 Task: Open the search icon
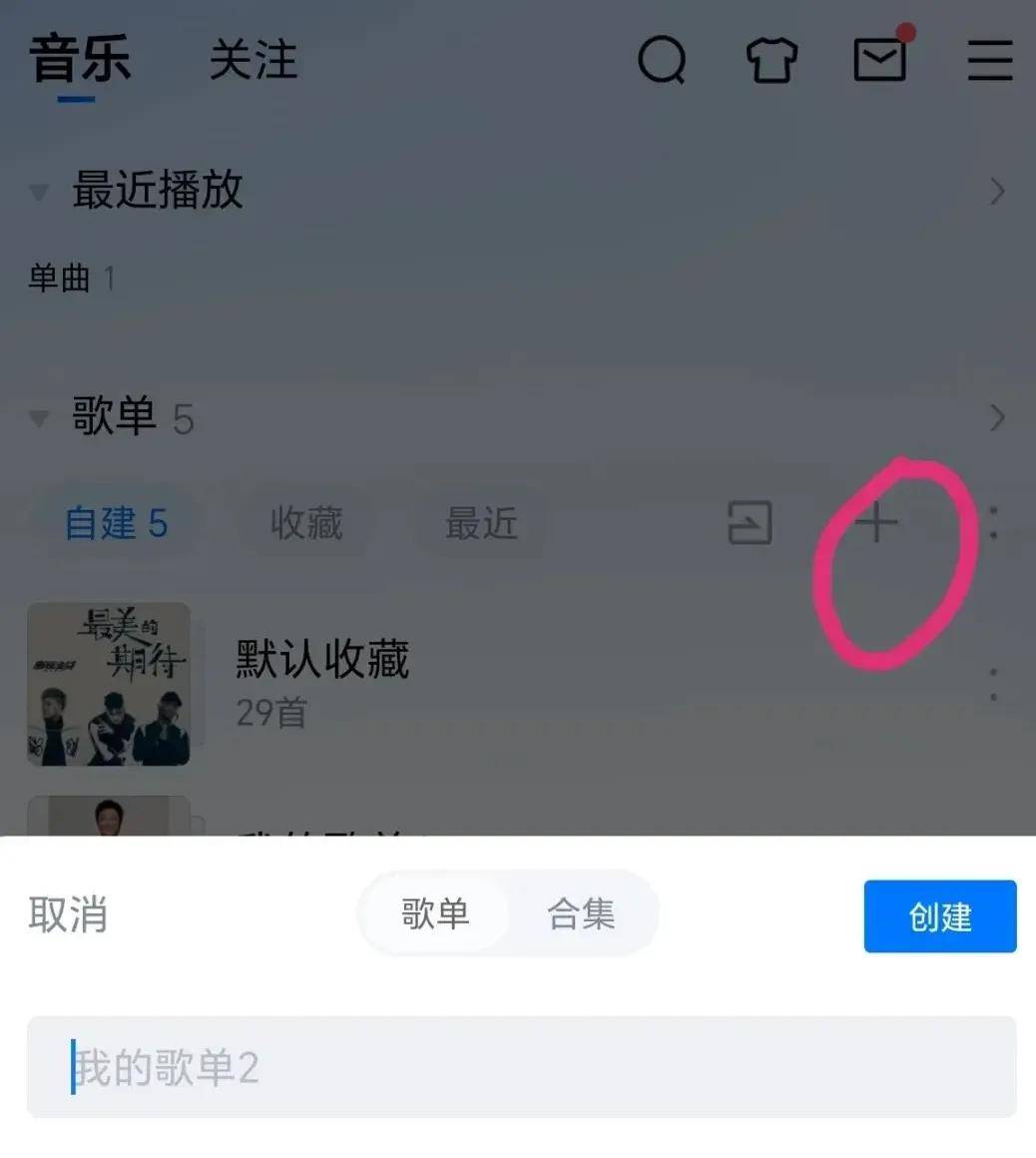pos(662,60)
